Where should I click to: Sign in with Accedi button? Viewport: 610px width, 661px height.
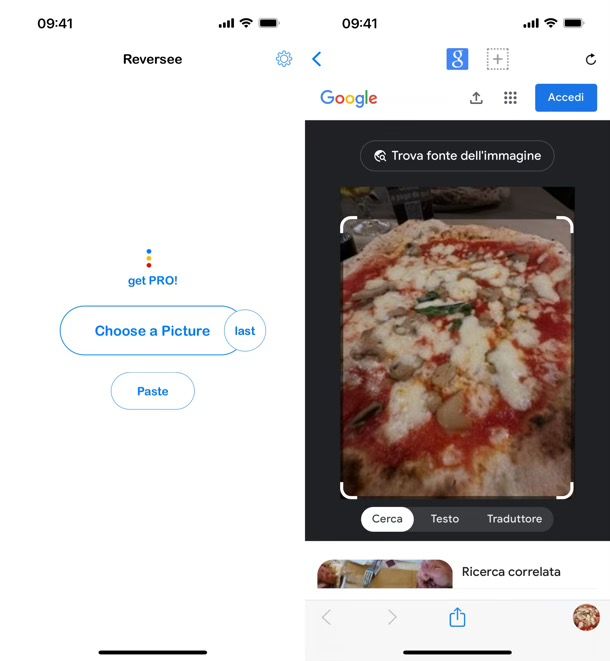tap(565, 98)
